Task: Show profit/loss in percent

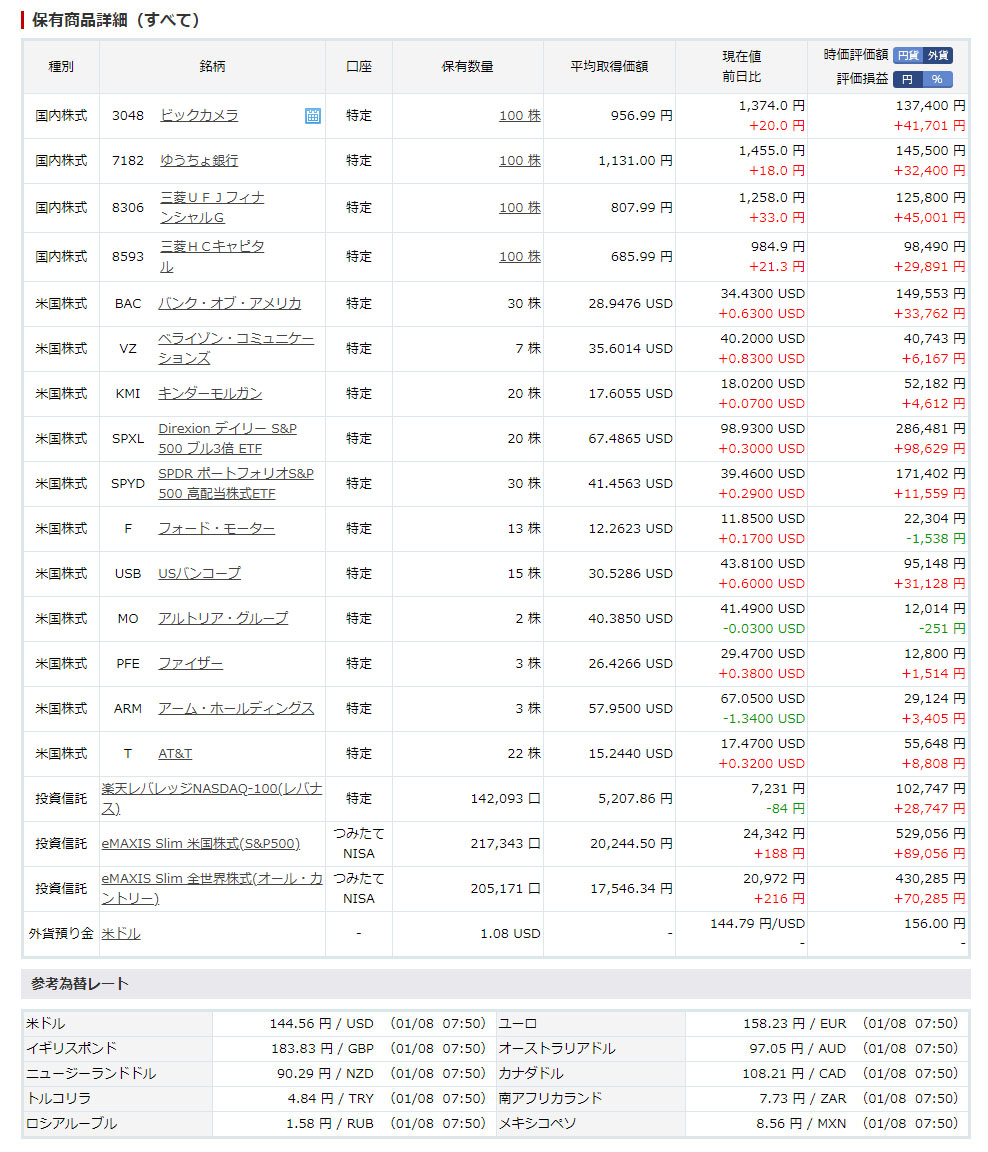Action: [937, 79]
